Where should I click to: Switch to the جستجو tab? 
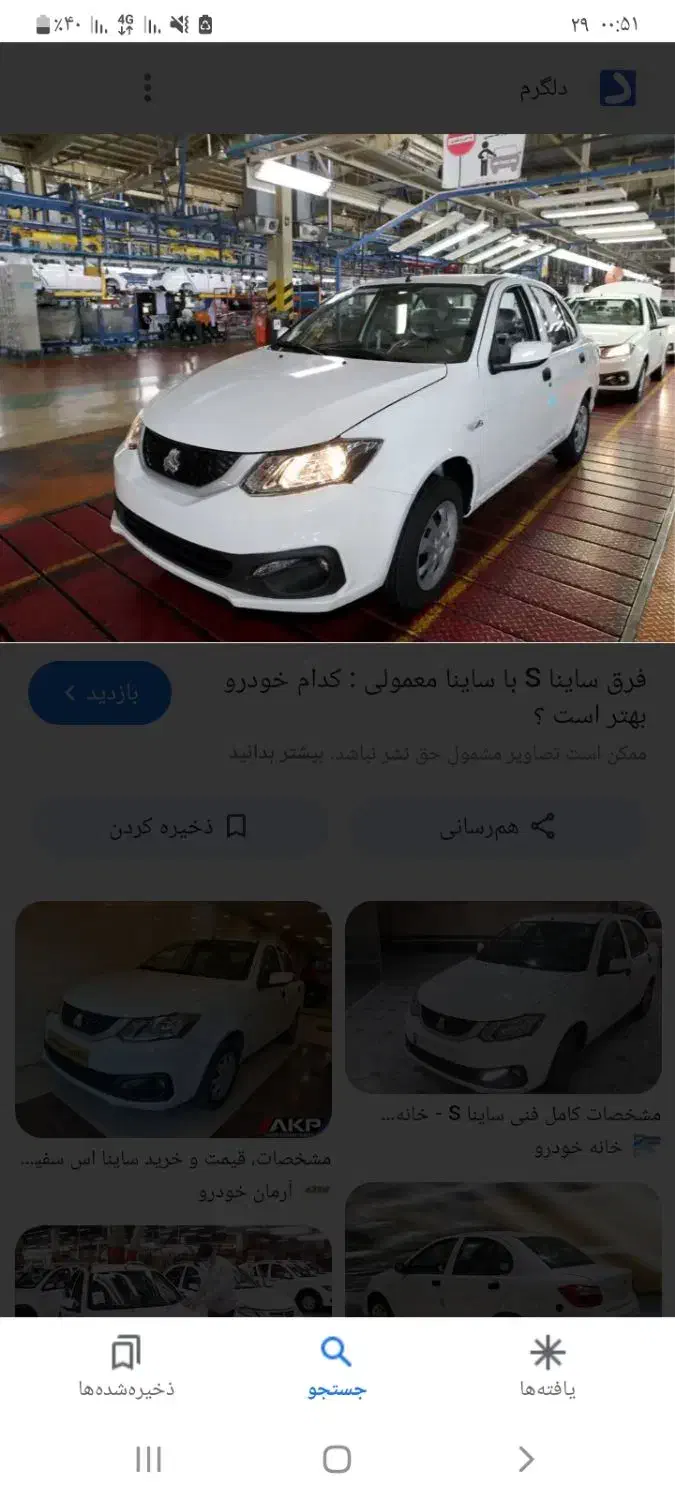click(x=336, y=1366)
